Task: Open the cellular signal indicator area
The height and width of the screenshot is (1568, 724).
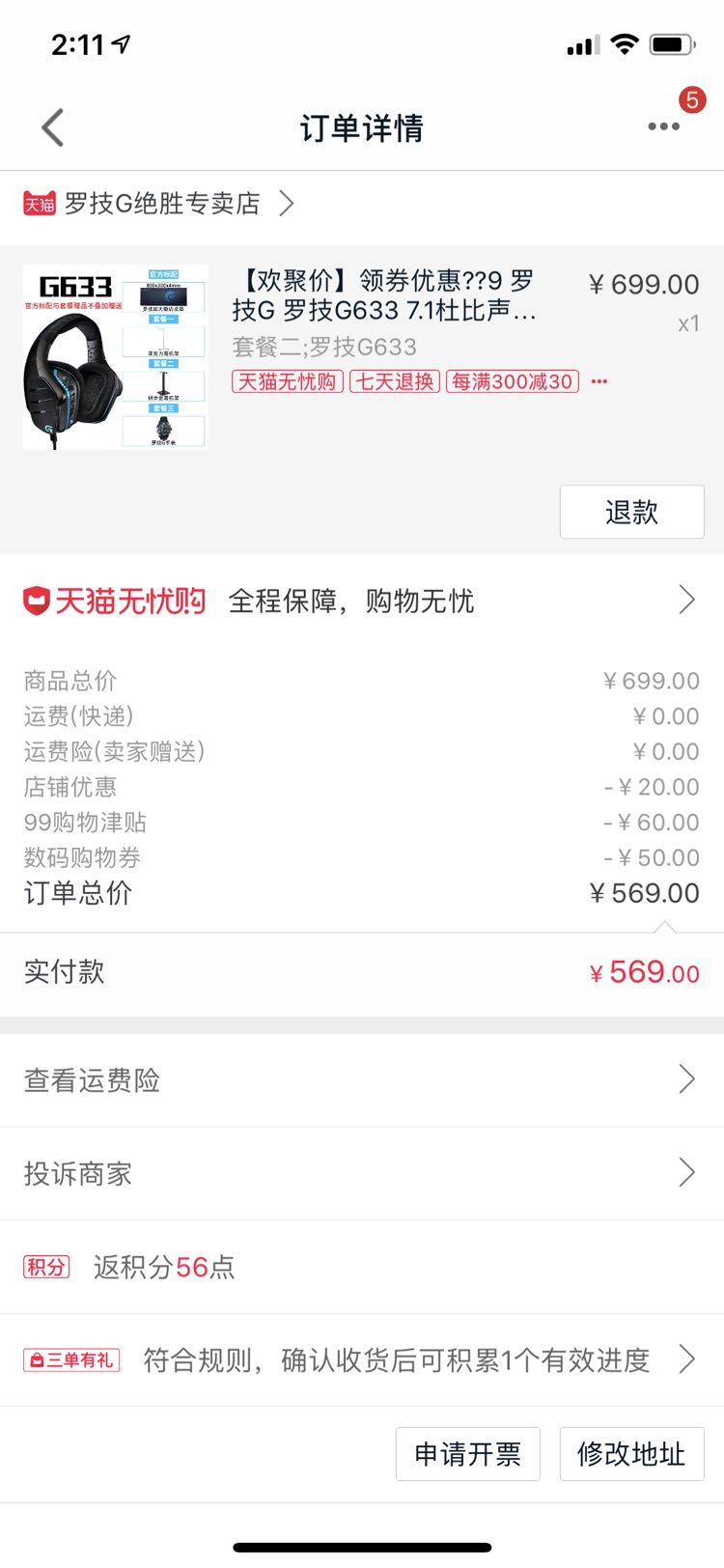Action: tap(581, 43)
